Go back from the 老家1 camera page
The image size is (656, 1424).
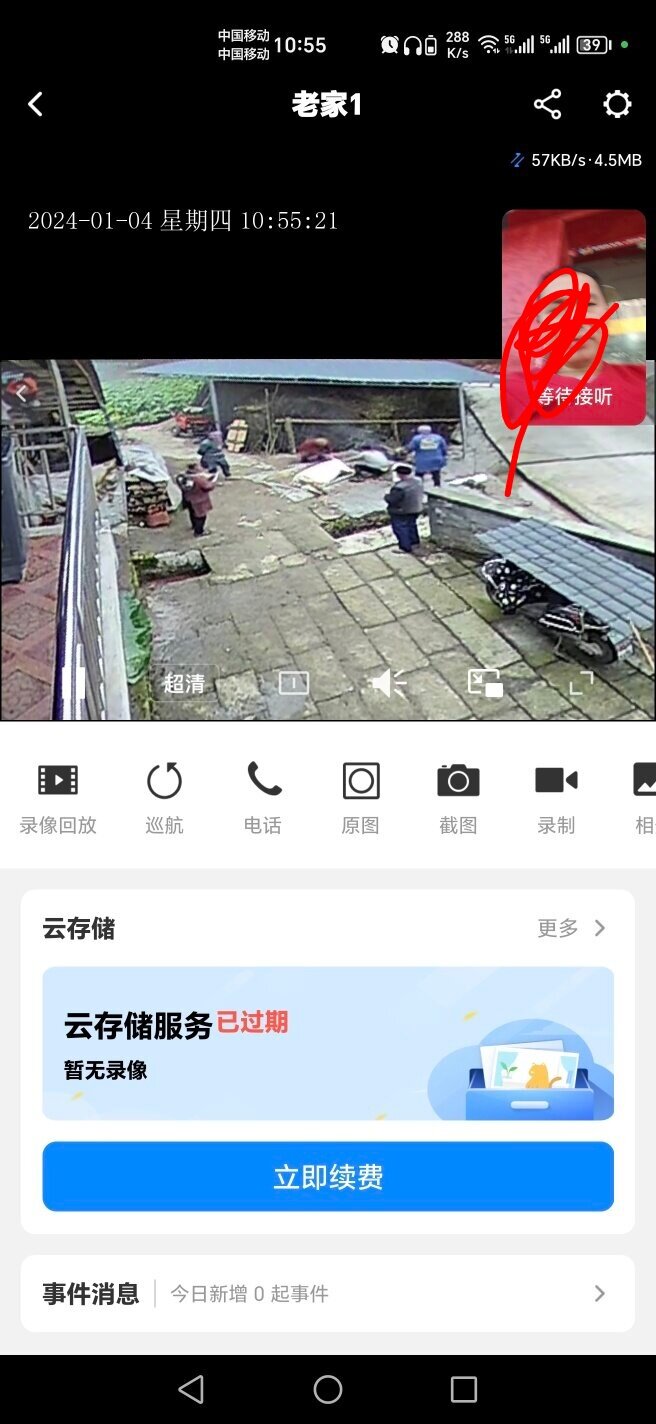[35, 104]
